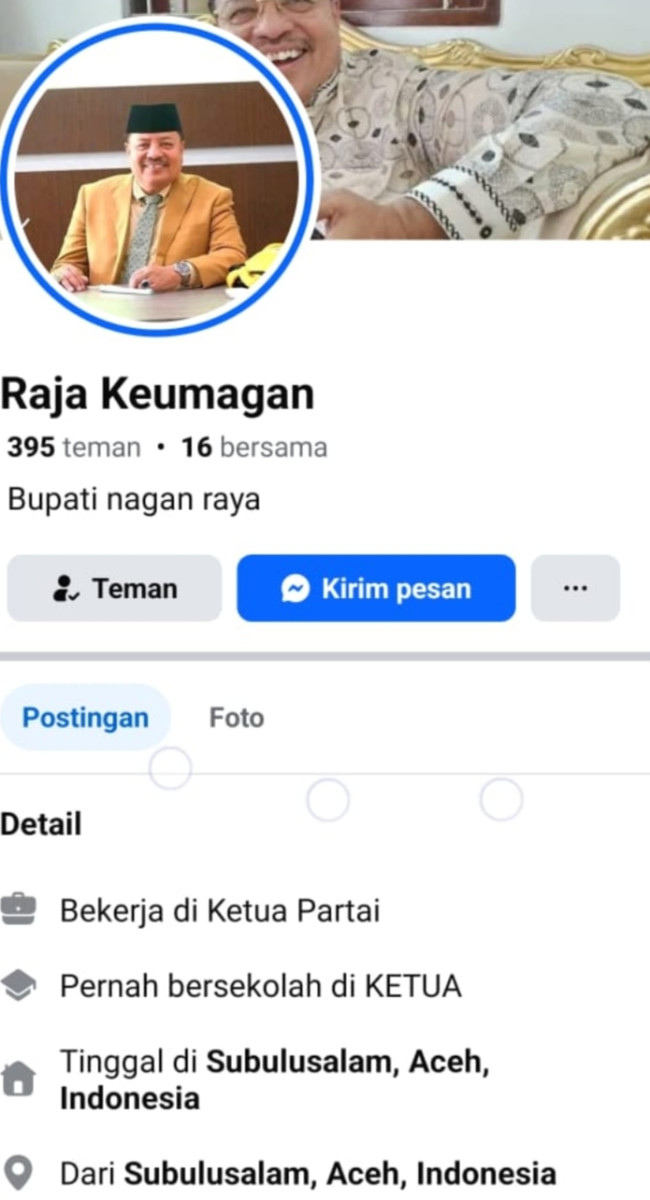This screenshot has width=650, height=1200.
Task: Tap the Teman friends button
Action: pos(114,589)
